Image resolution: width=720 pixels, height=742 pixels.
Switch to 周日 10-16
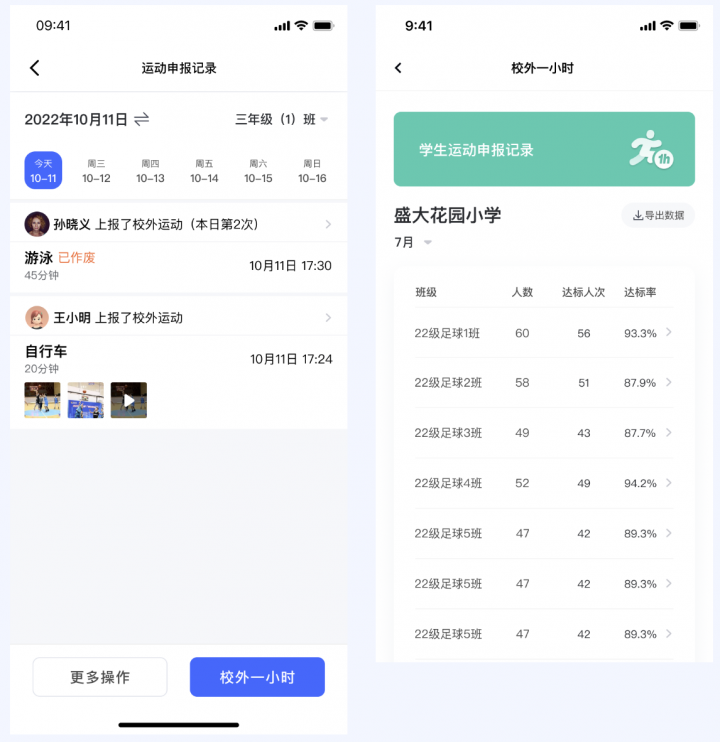point(312,171)
